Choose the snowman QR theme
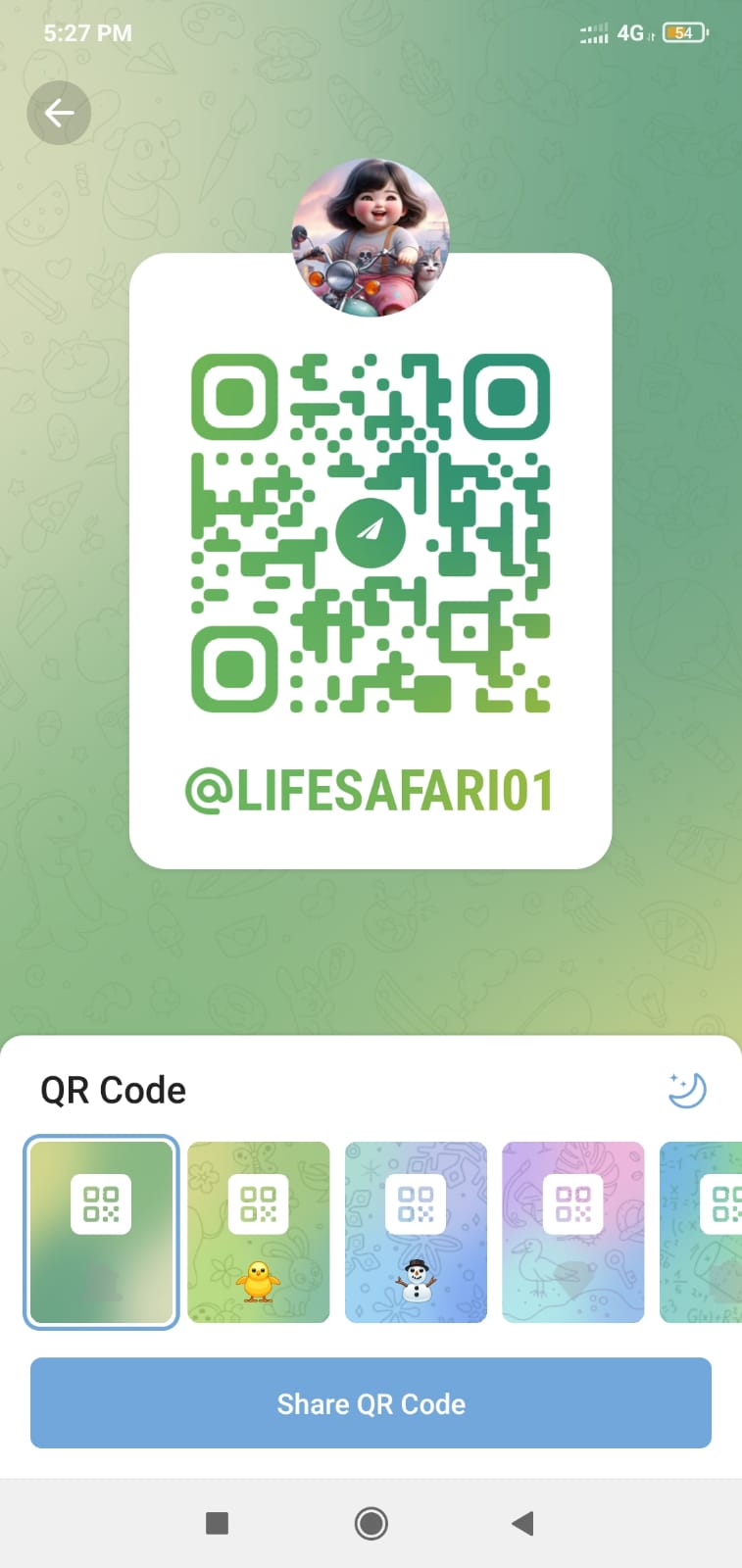 tap(416, 1232)
